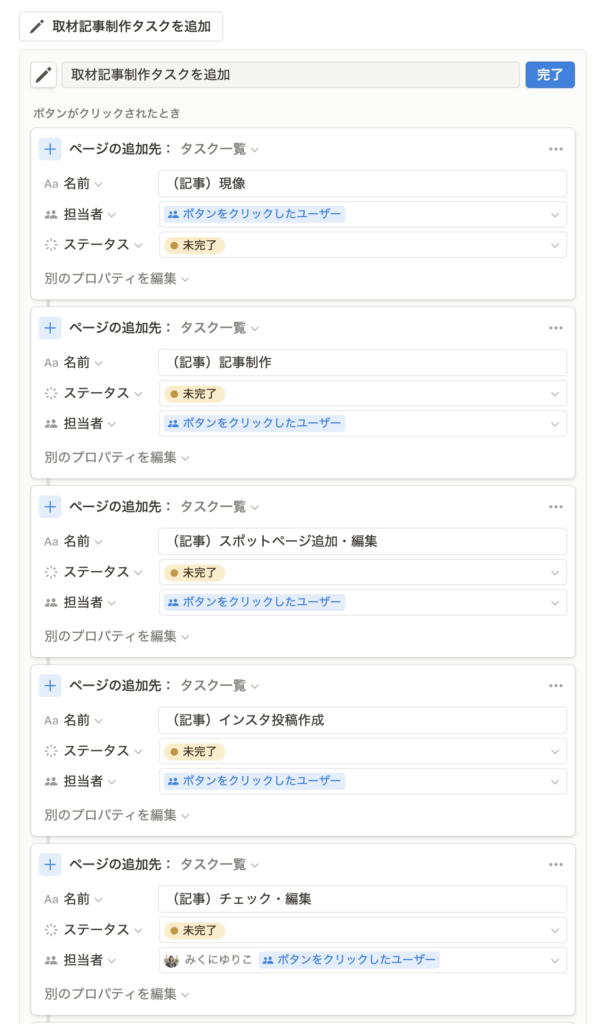Edit the name field containing (記事)現像

[362, 184]
